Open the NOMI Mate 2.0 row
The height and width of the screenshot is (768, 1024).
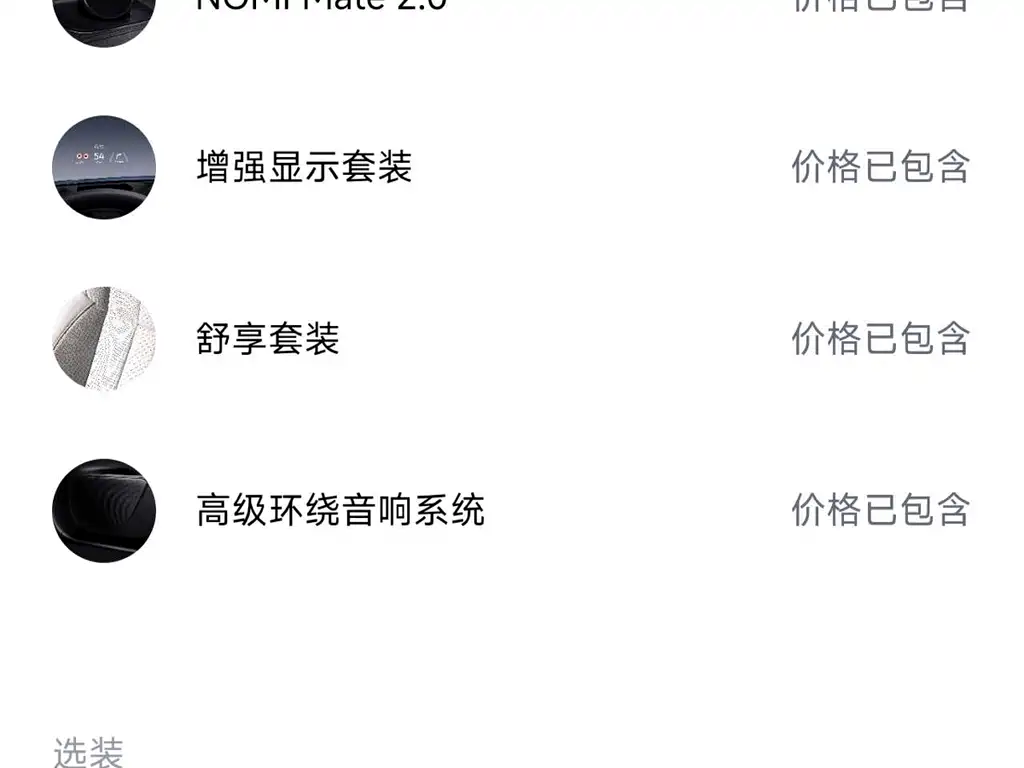[320, 6]
